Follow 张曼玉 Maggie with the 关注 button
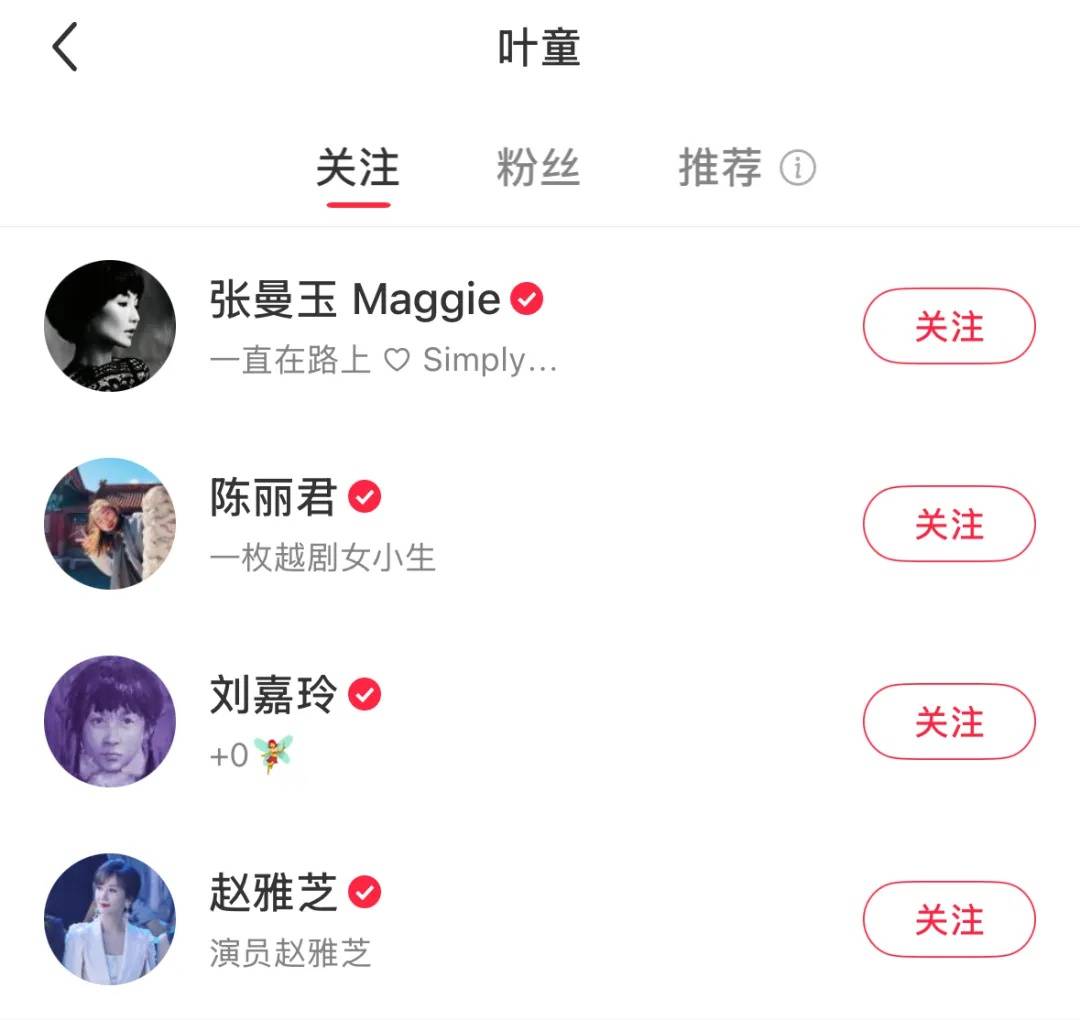Screen dimensions: 1080x1020 pos(948,326)
